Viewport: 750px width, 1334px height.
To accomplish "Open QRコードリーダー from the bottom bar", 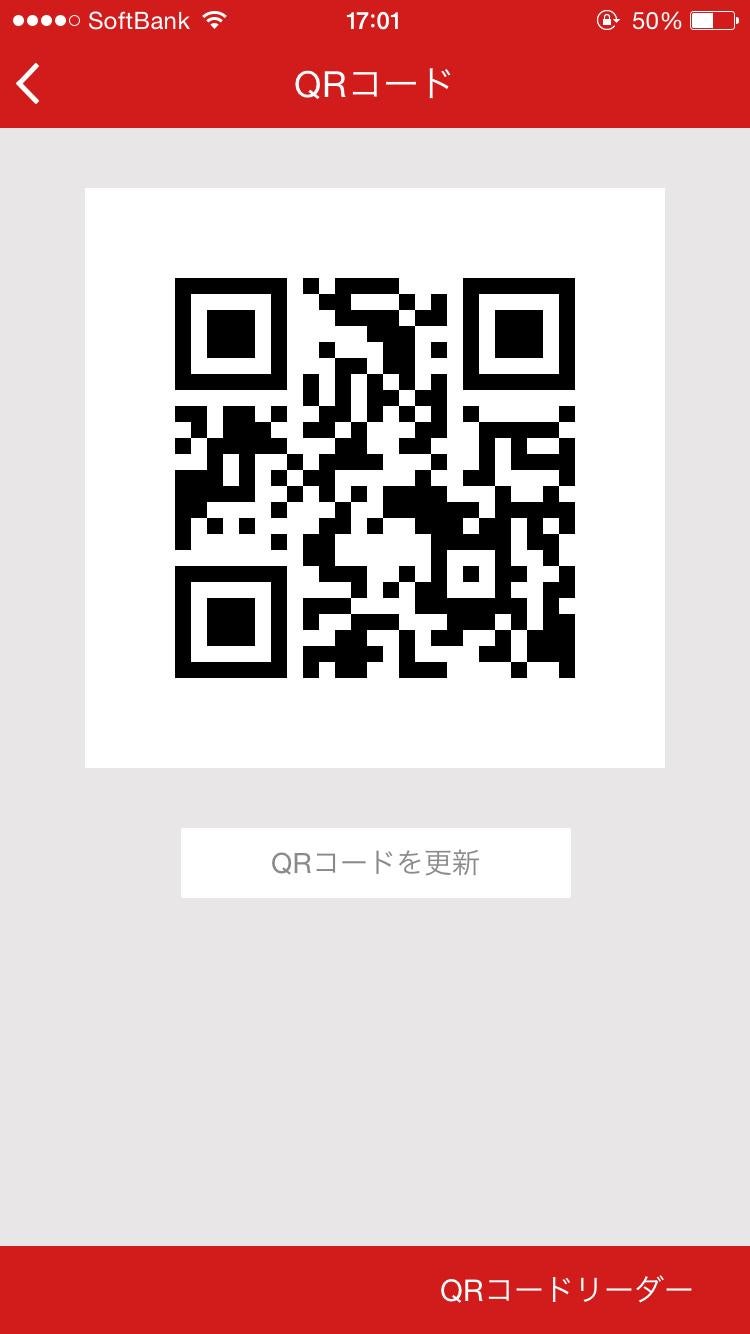I will 565,1290.
